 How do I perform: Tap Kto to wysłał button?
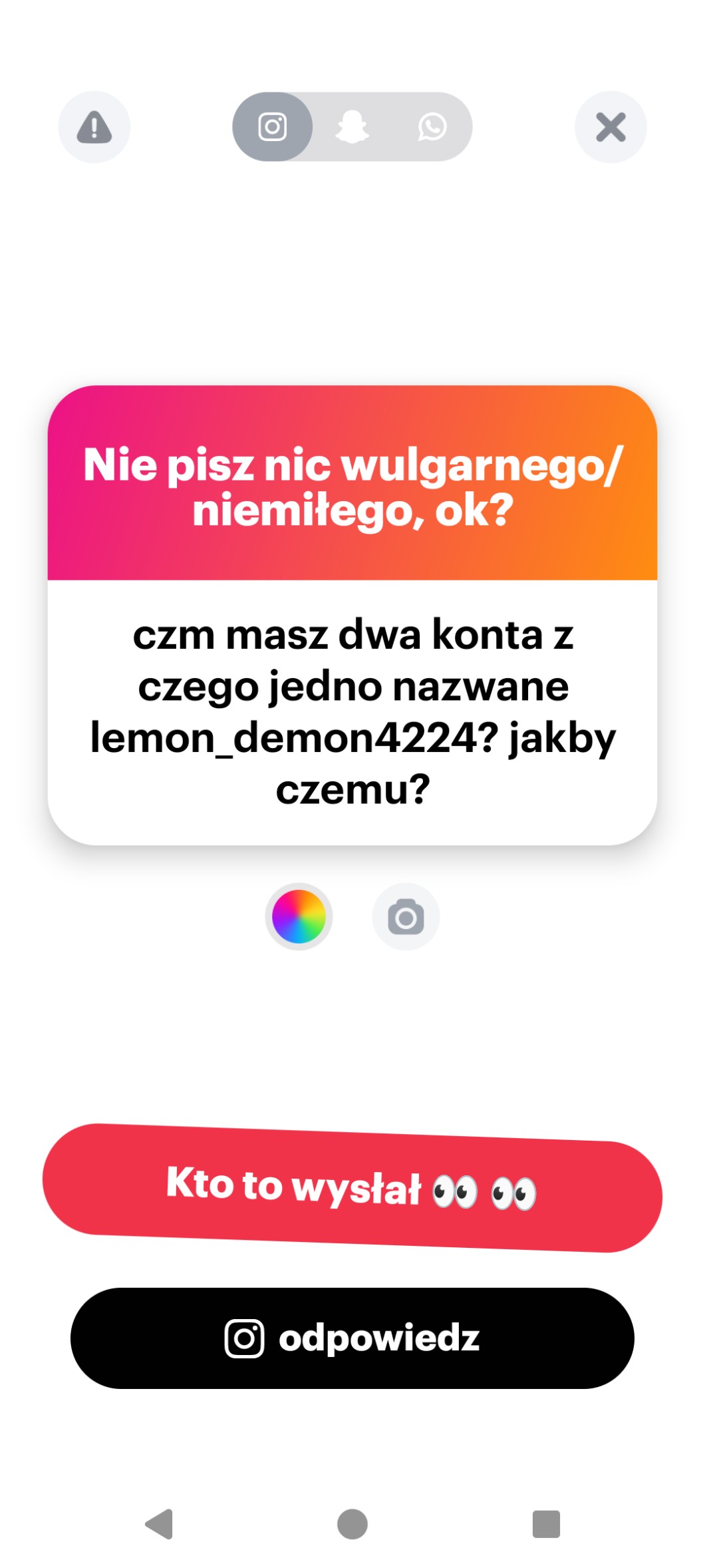point(352,1188)
